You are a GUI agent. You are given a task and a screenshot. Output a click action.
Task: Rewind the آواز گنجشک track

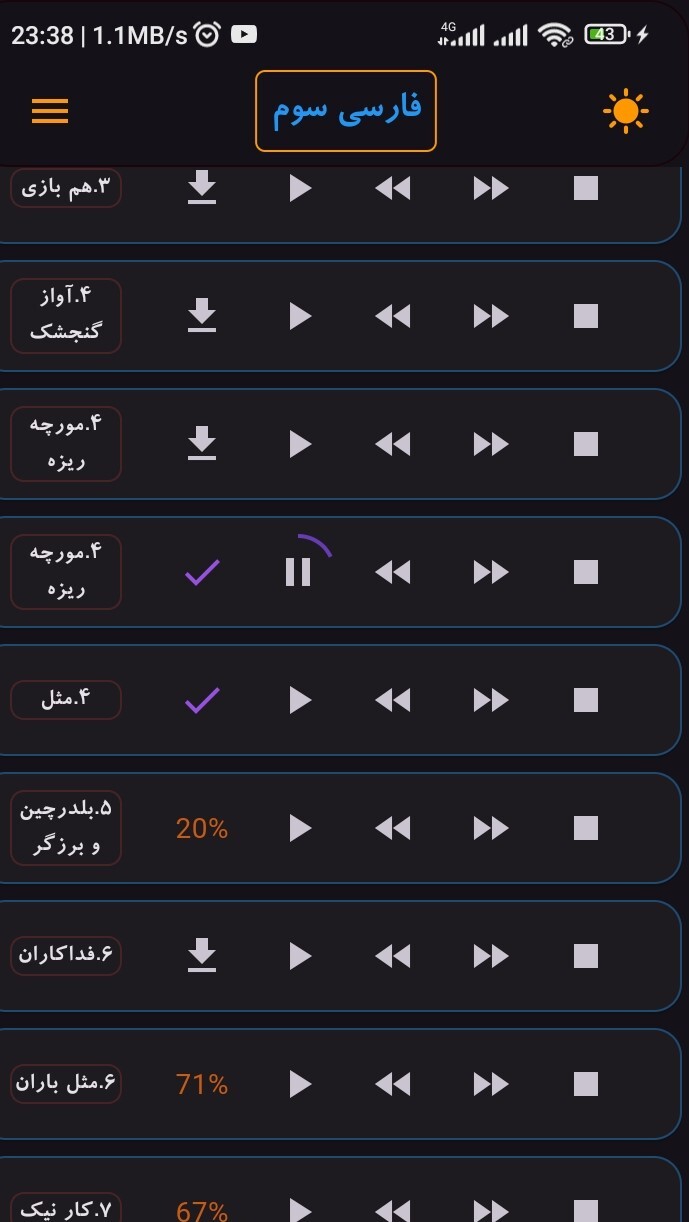point(393,316)
